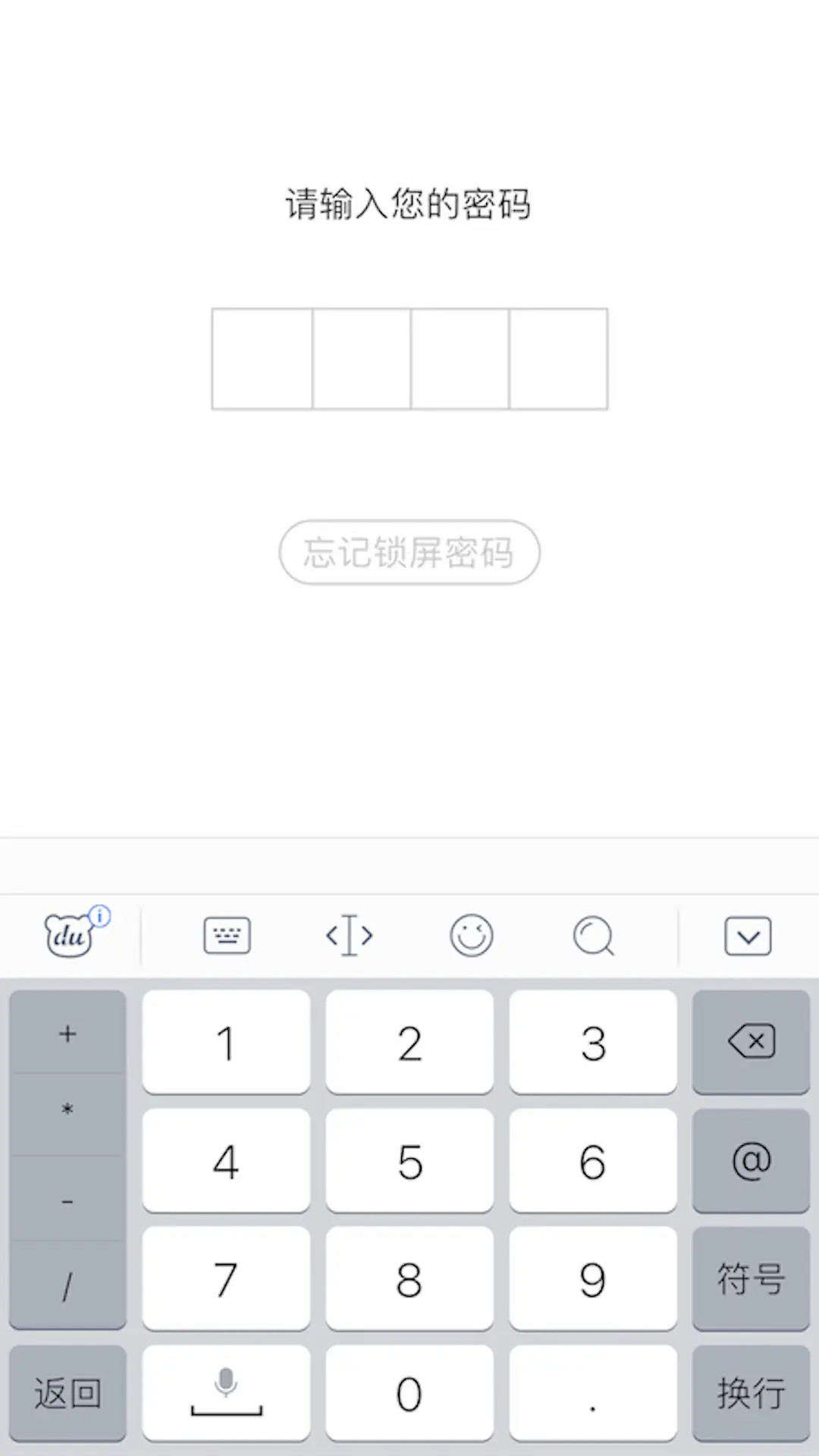Select the keyboard layout switcher icon

227,935
